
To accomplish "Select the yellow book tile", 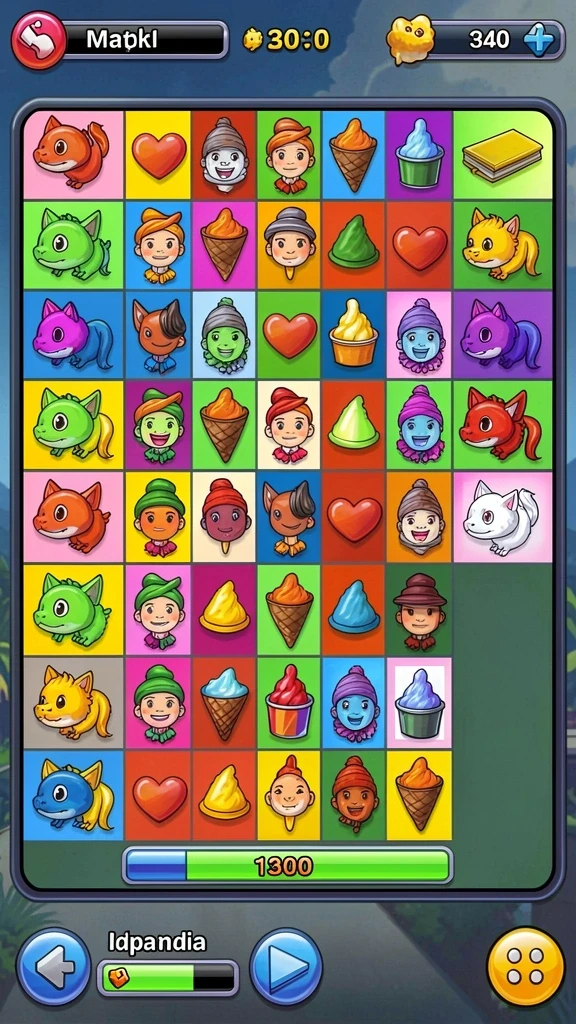I will click(x=503, y=155).
